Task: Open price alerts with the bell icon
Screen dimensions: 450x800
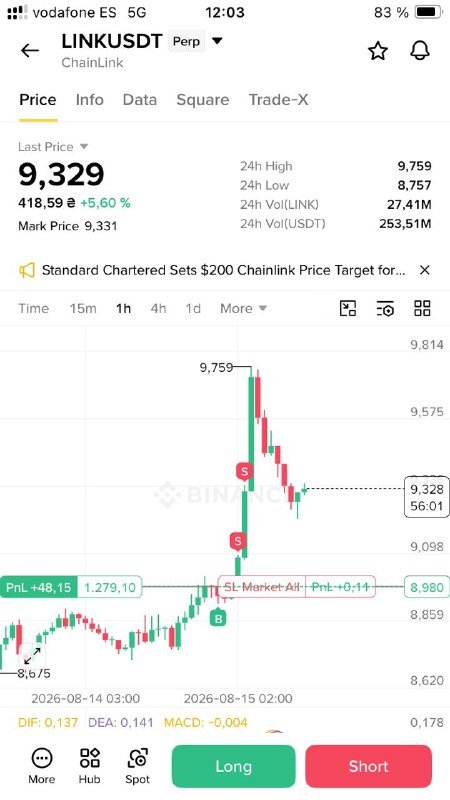Action: click(420, 51)
